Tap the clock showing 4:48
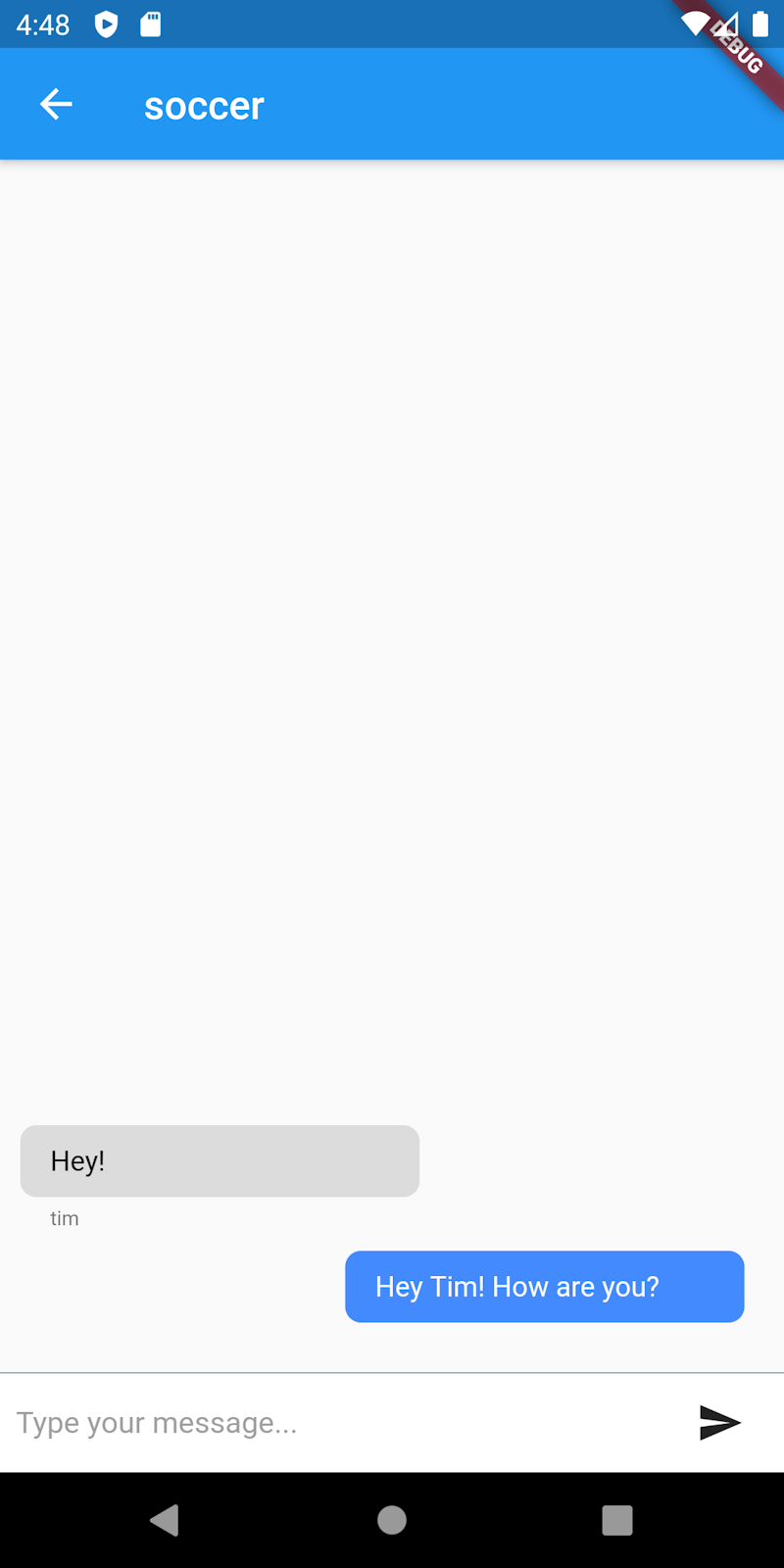The width and height of the screenshot is (784, 1568). coord(43,24)
